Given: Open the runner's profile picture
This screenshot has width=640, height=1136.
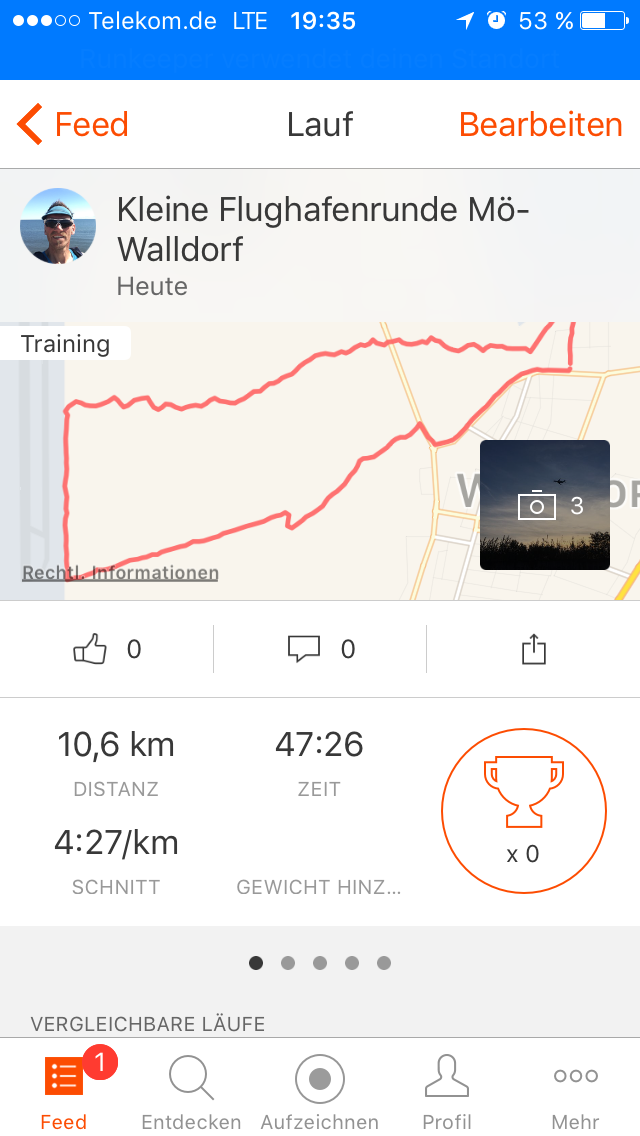Looking at the screenshot, I should point(58,226).
